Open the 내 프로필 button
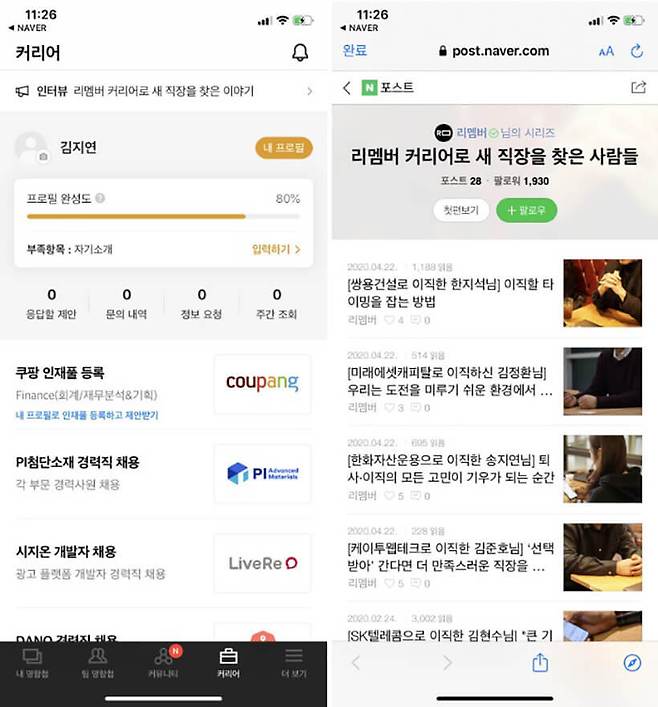 coord(284,148)
